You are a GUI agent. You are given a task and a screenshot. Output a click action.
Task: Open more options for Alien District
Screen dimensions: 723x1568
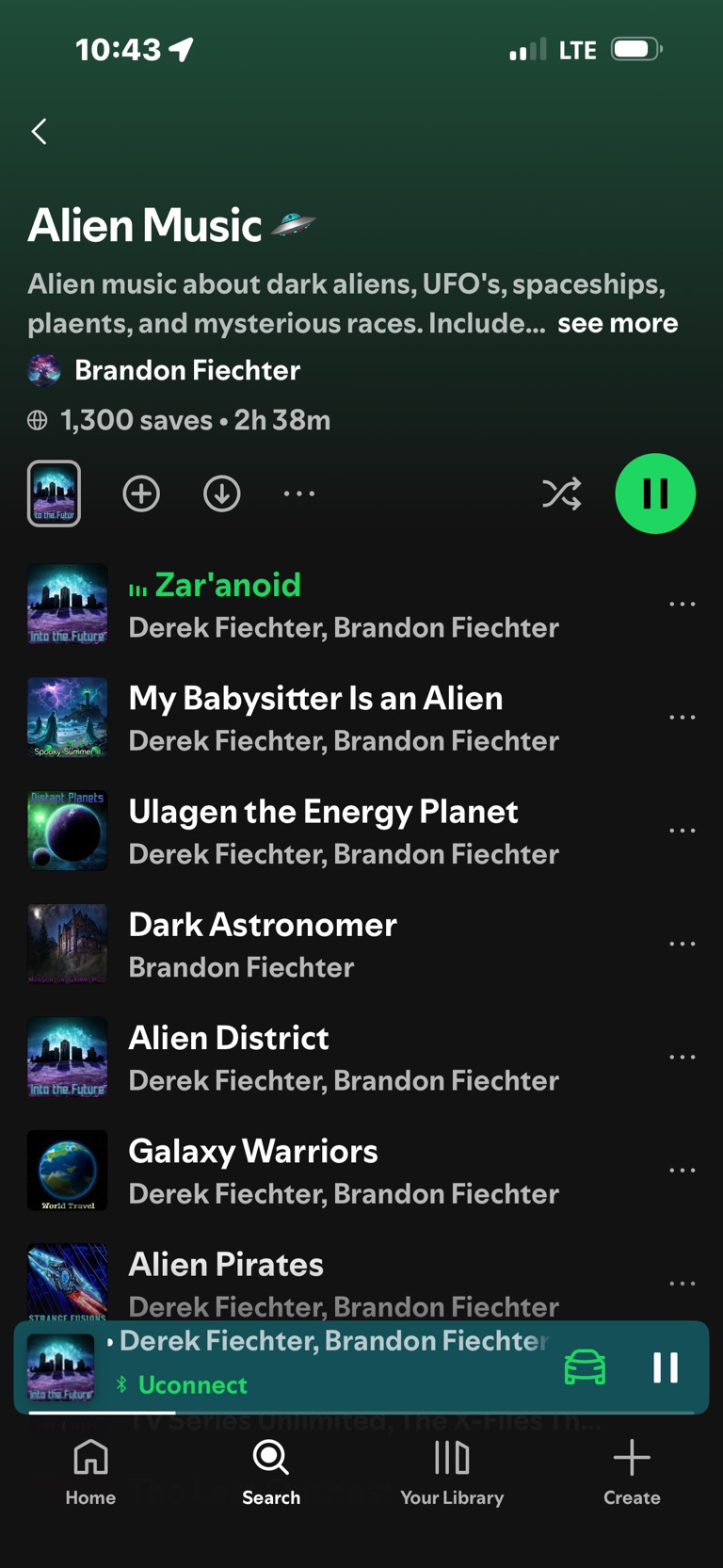pyautogui.click(x=682, y=1057)
